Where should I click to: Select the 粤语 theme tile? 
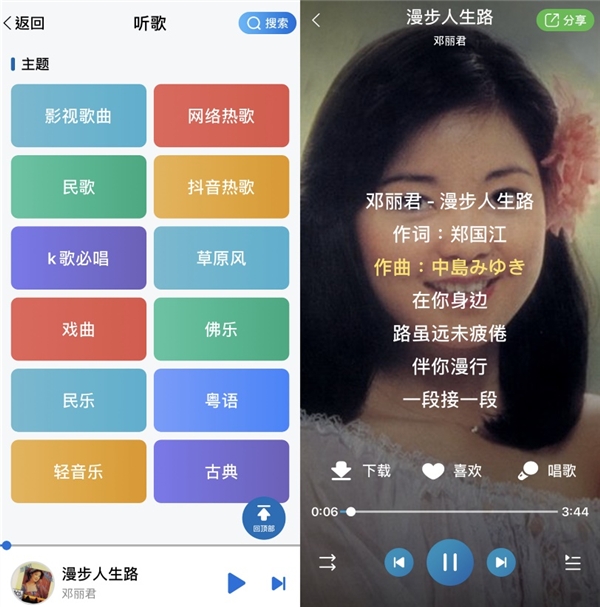pyautogui.click(x=221, y=400)
